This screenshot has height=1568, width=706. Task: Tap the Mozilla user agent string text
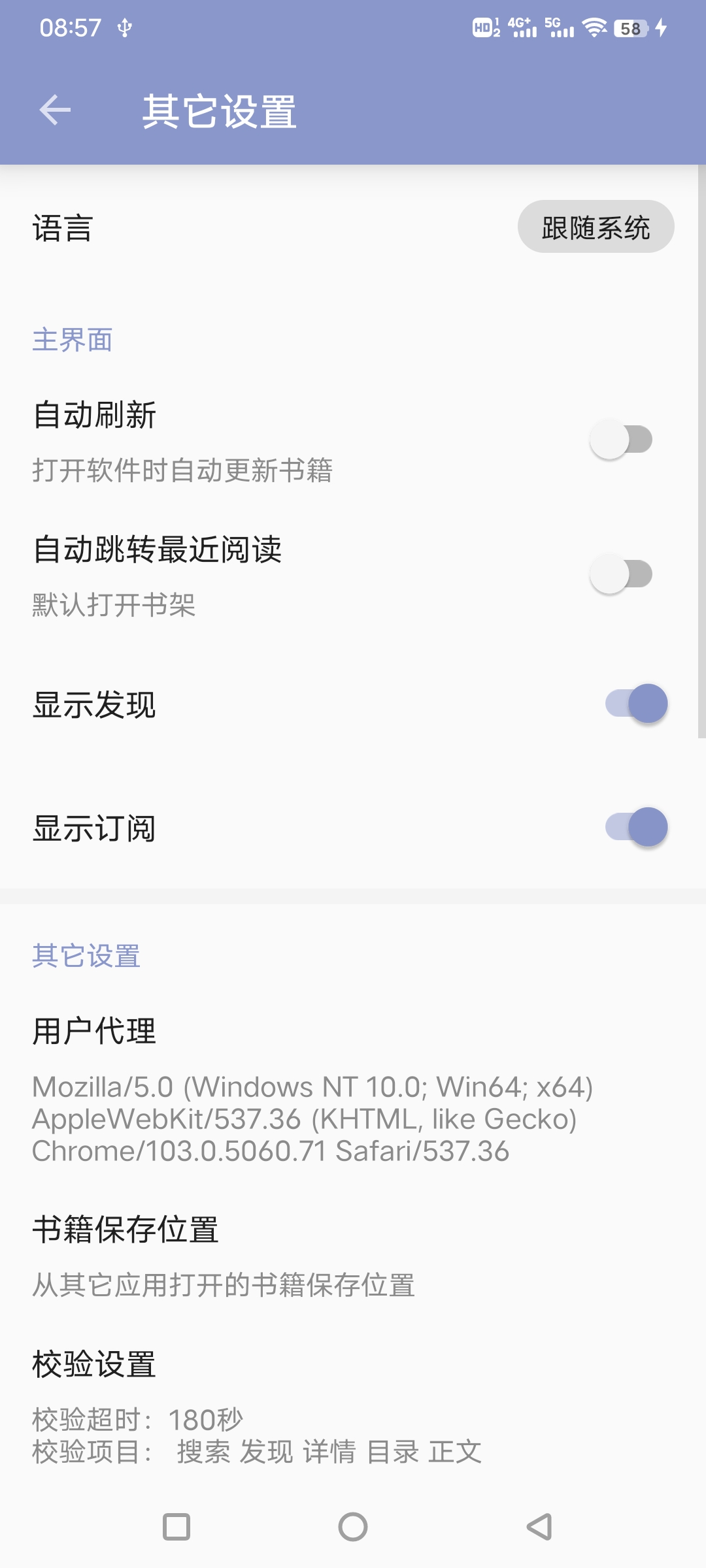tap(314, 1117)
